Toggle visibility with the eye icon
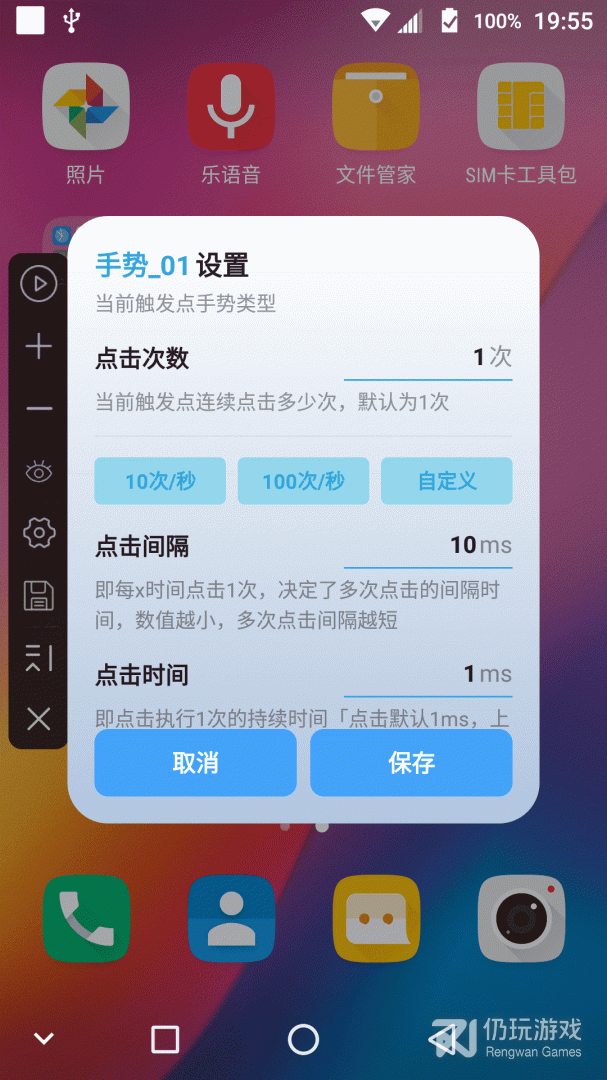The width and height of the screenshot is (607, 1080). (x=39, y=472)
